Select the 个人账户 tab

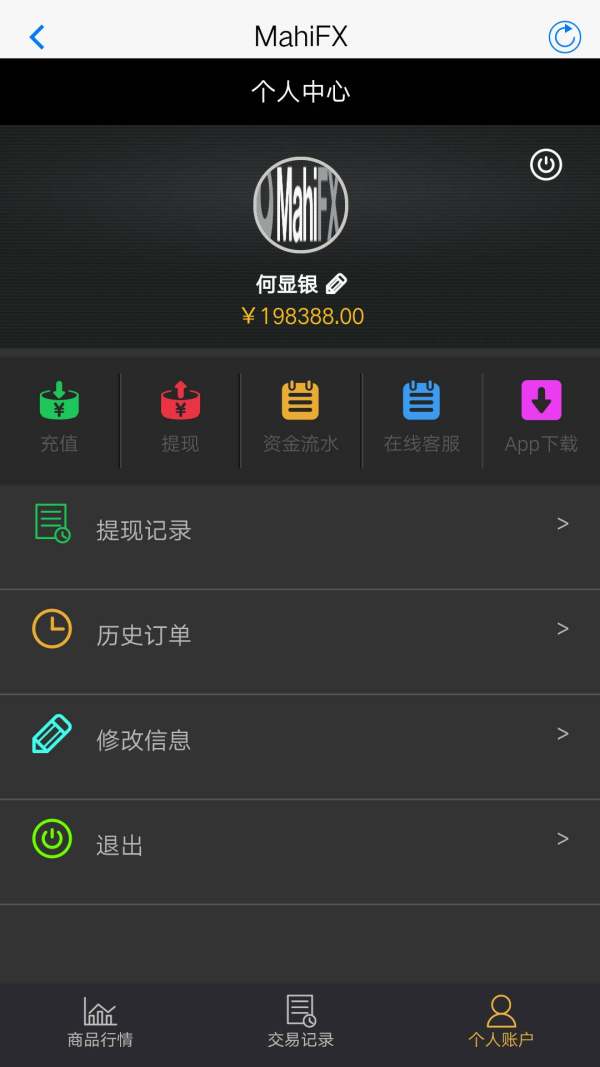[501, 1022]
